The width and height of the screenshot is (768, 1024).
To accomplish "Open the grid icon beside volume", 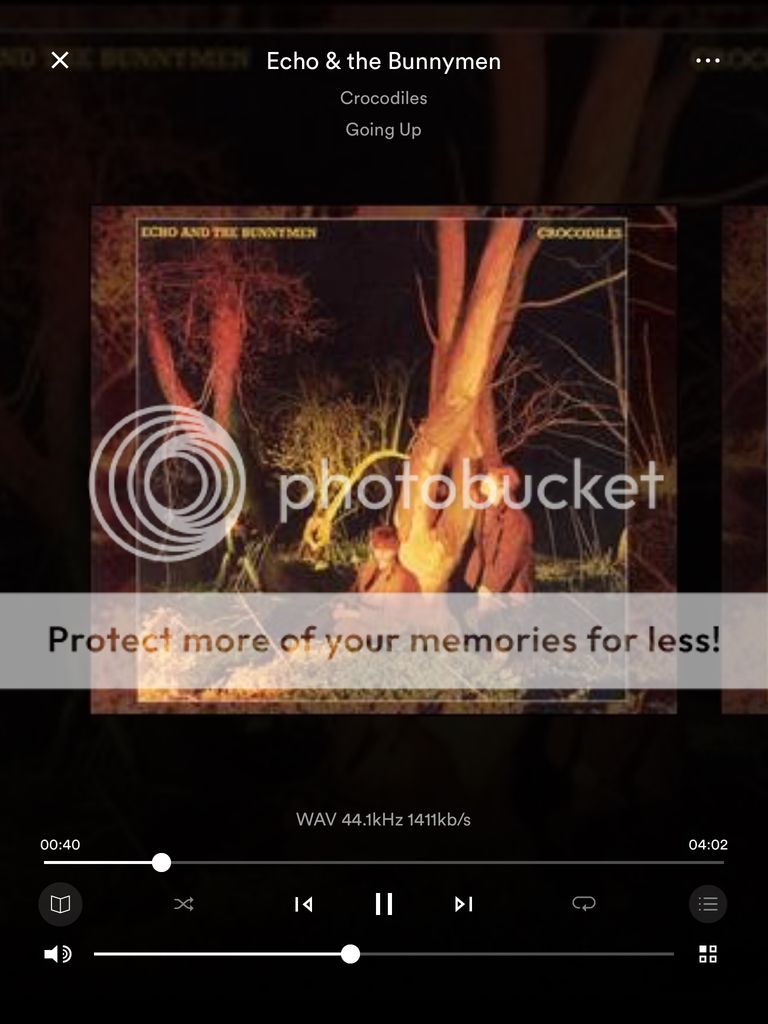I will 708,954.
